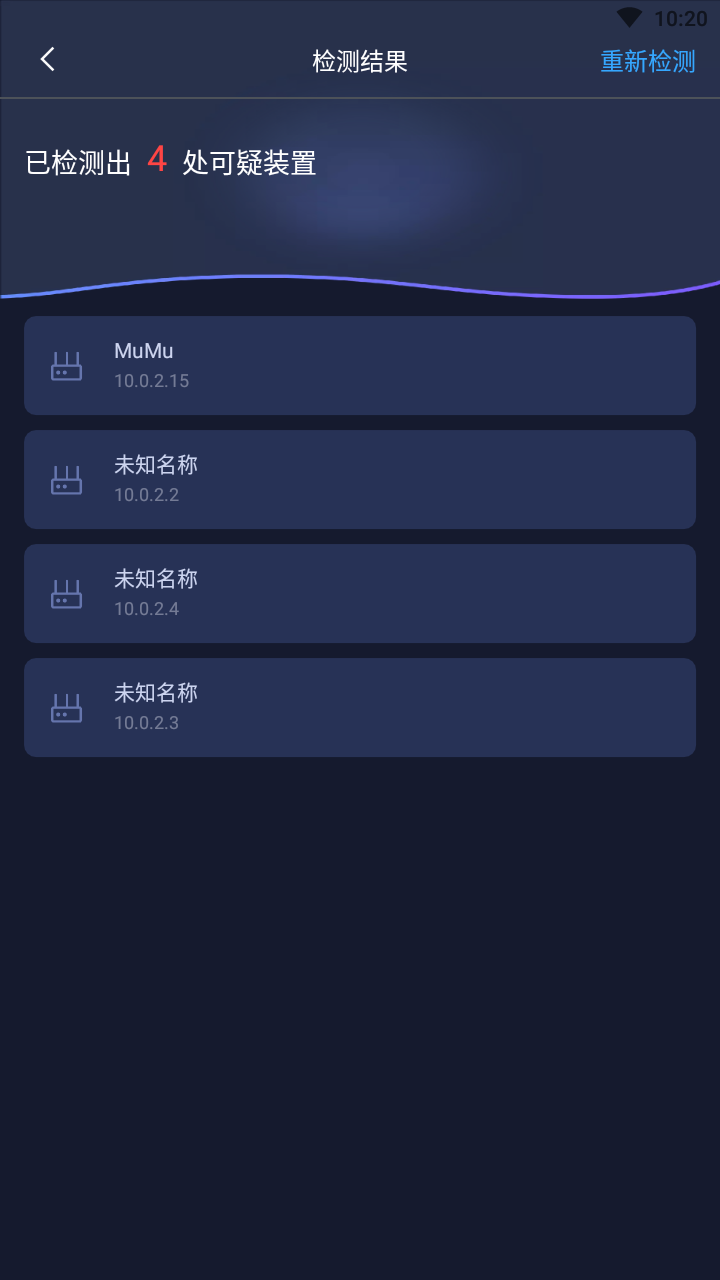Click the 已检测出 summary text
Viewport: 720px width, 1280px height.
pos(75,162)
